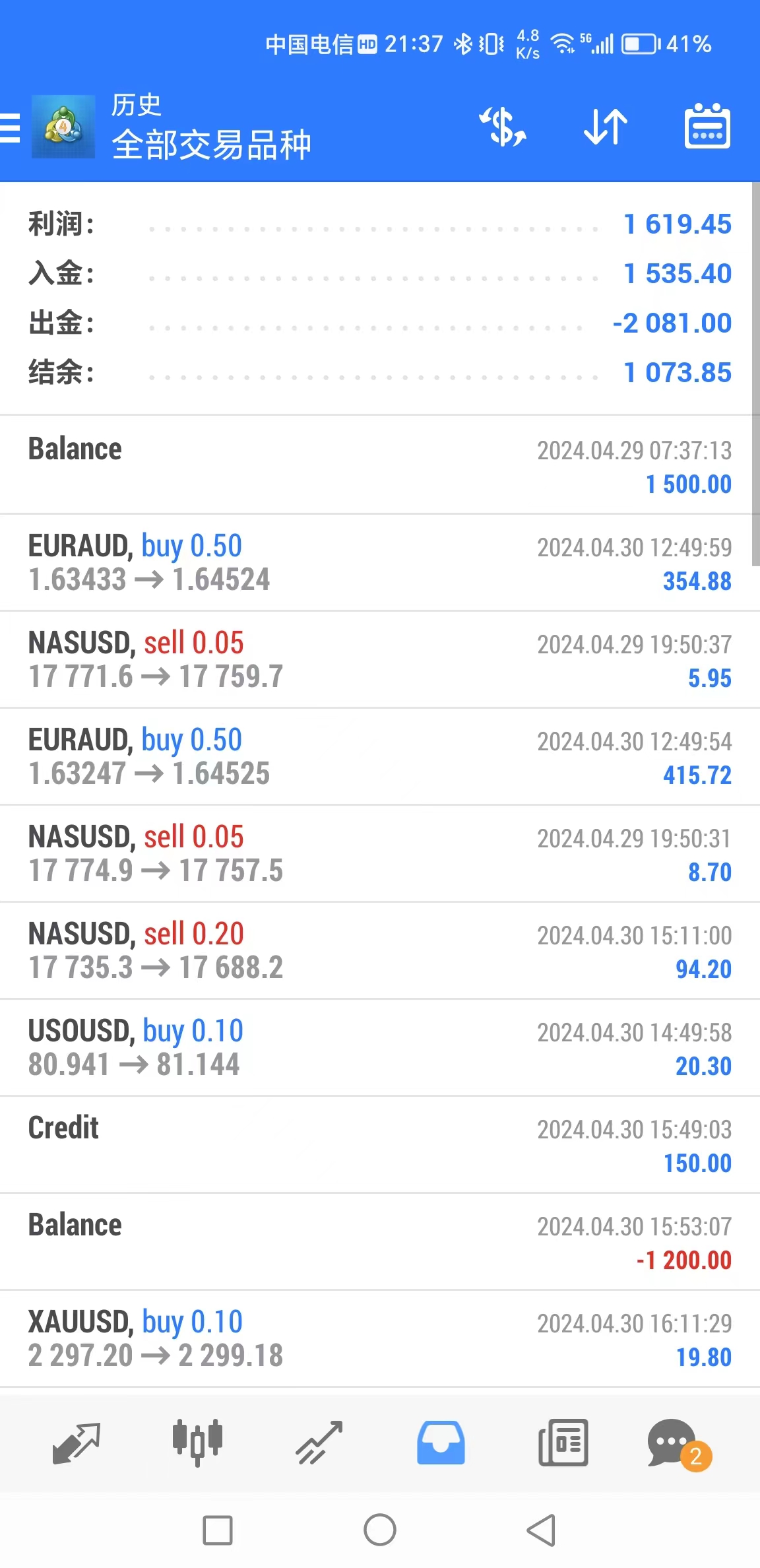Switch to the News tab
The width and height of the screenshot is (760, 1568).
(563, 1443)
